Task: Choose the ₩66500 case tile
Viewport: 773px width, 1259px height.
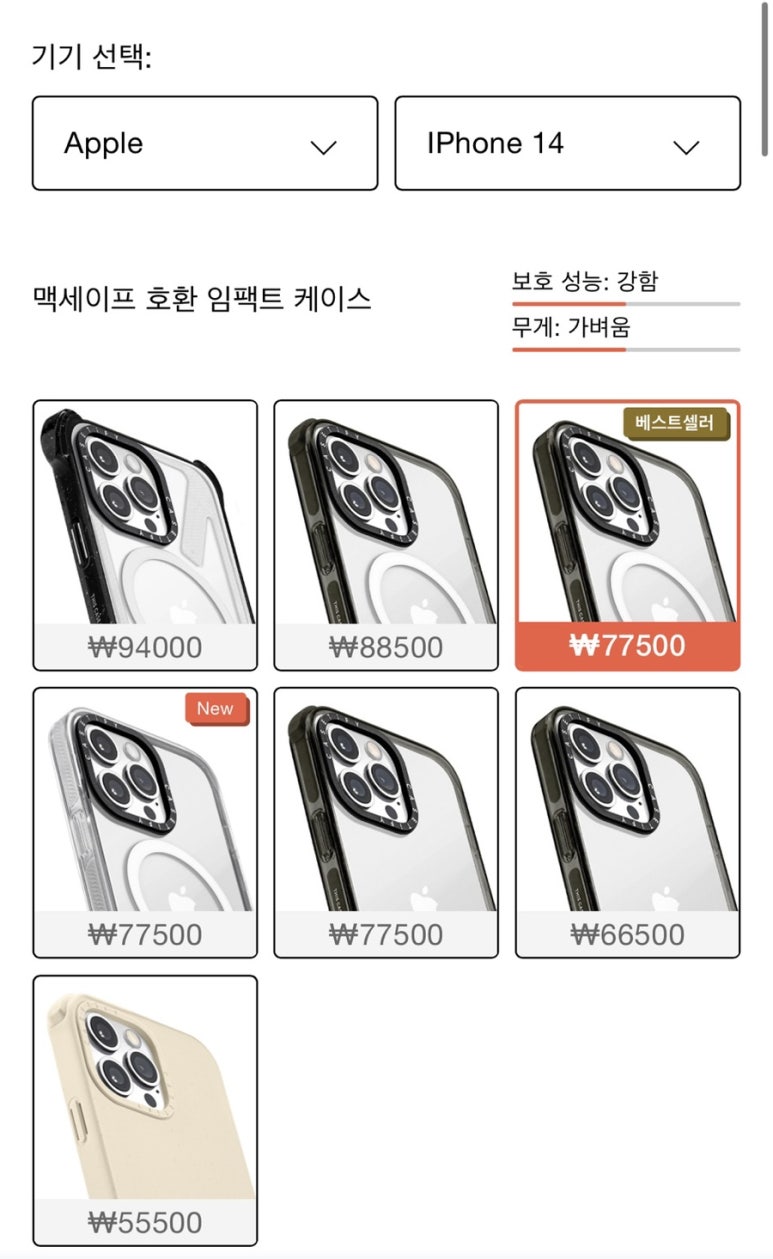Action: point(628,823)
